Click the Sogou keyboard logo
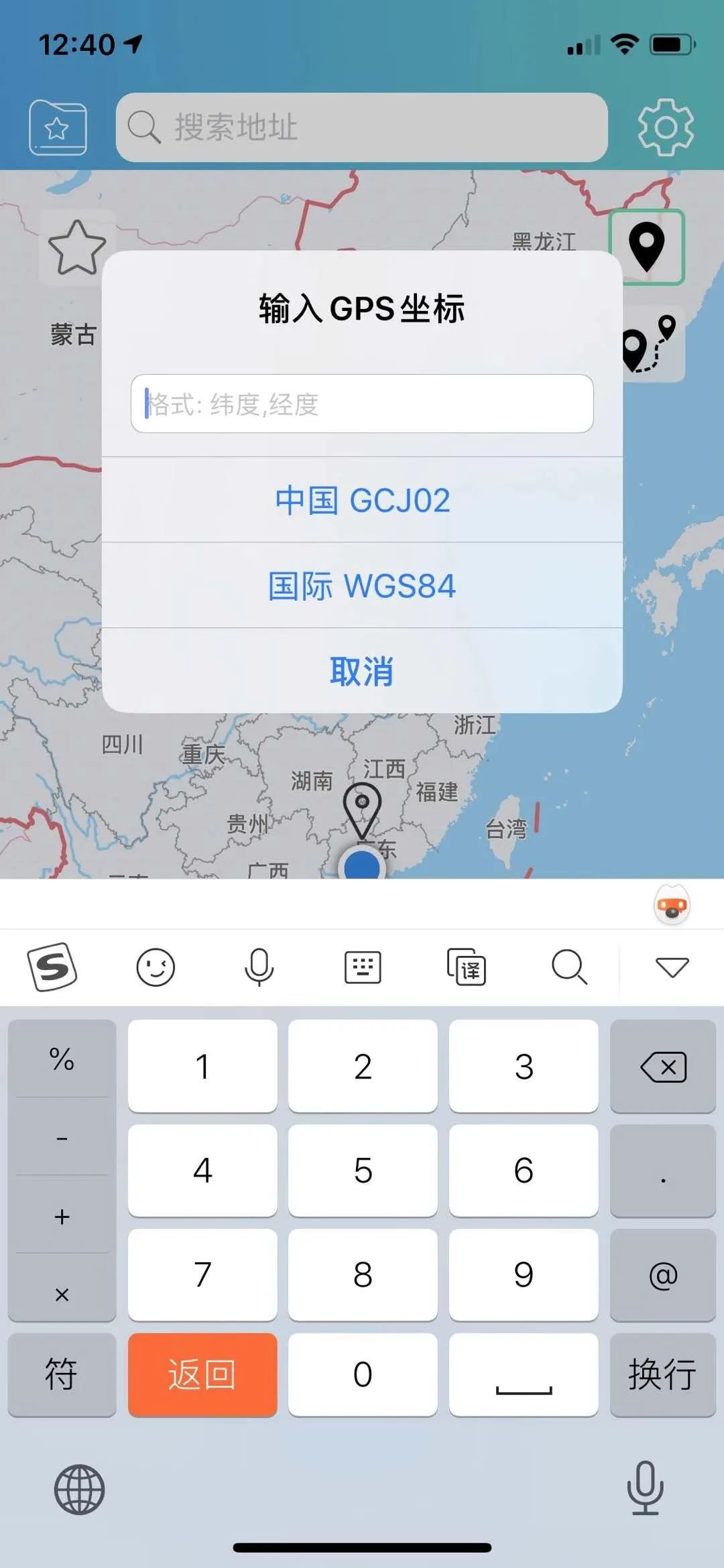This screenshot has height=1568, width=724. click(x=54, y=967)
